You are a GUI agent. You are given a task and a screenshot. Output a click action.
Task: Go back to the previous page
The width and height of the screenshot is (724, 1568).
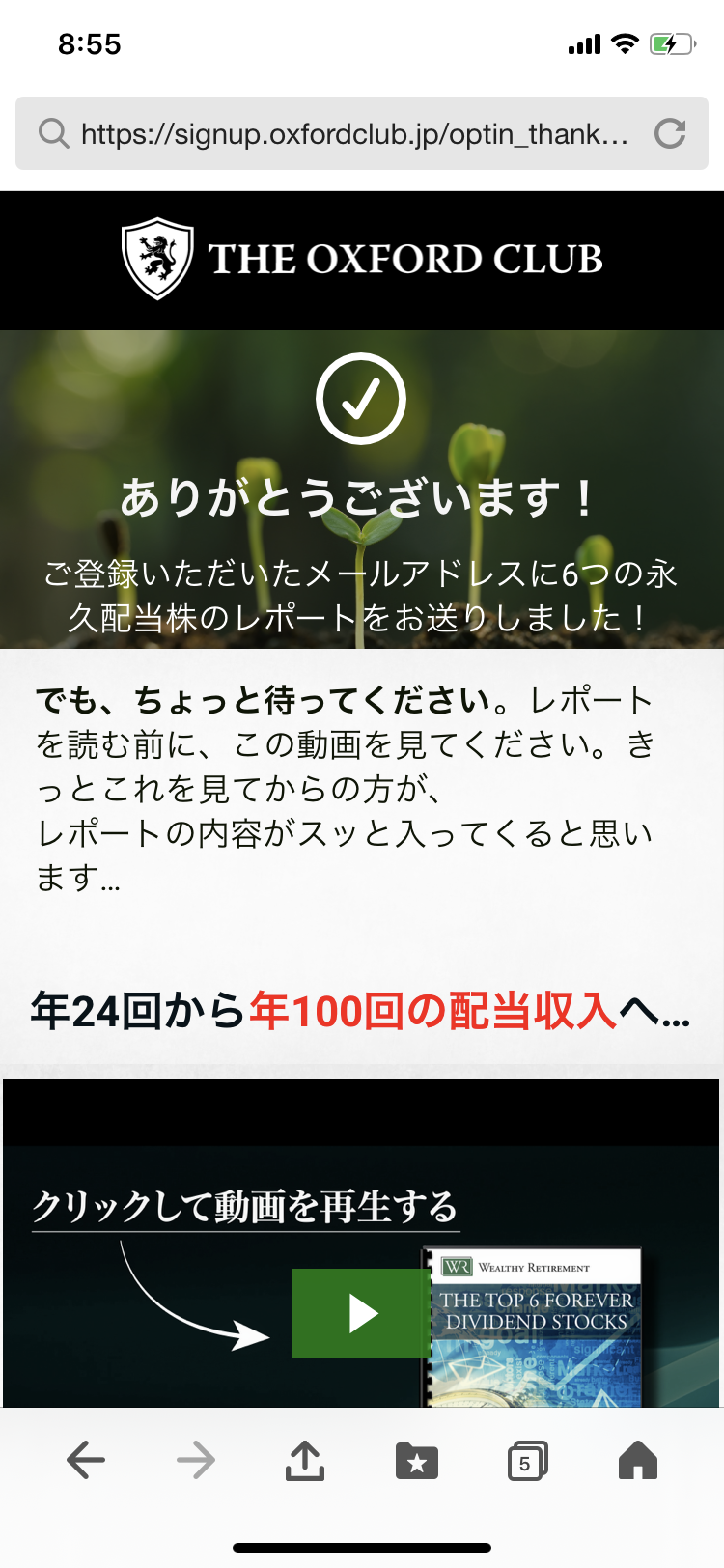(x=86, y=1460)
